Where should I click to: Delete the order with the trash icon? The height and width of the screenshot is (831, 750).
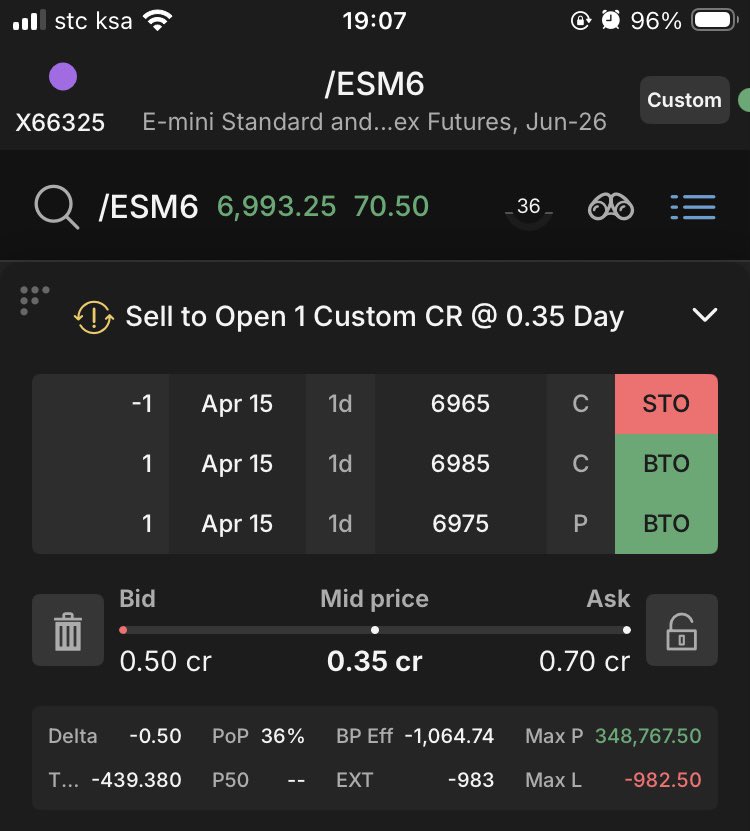(x=68, y=630)
